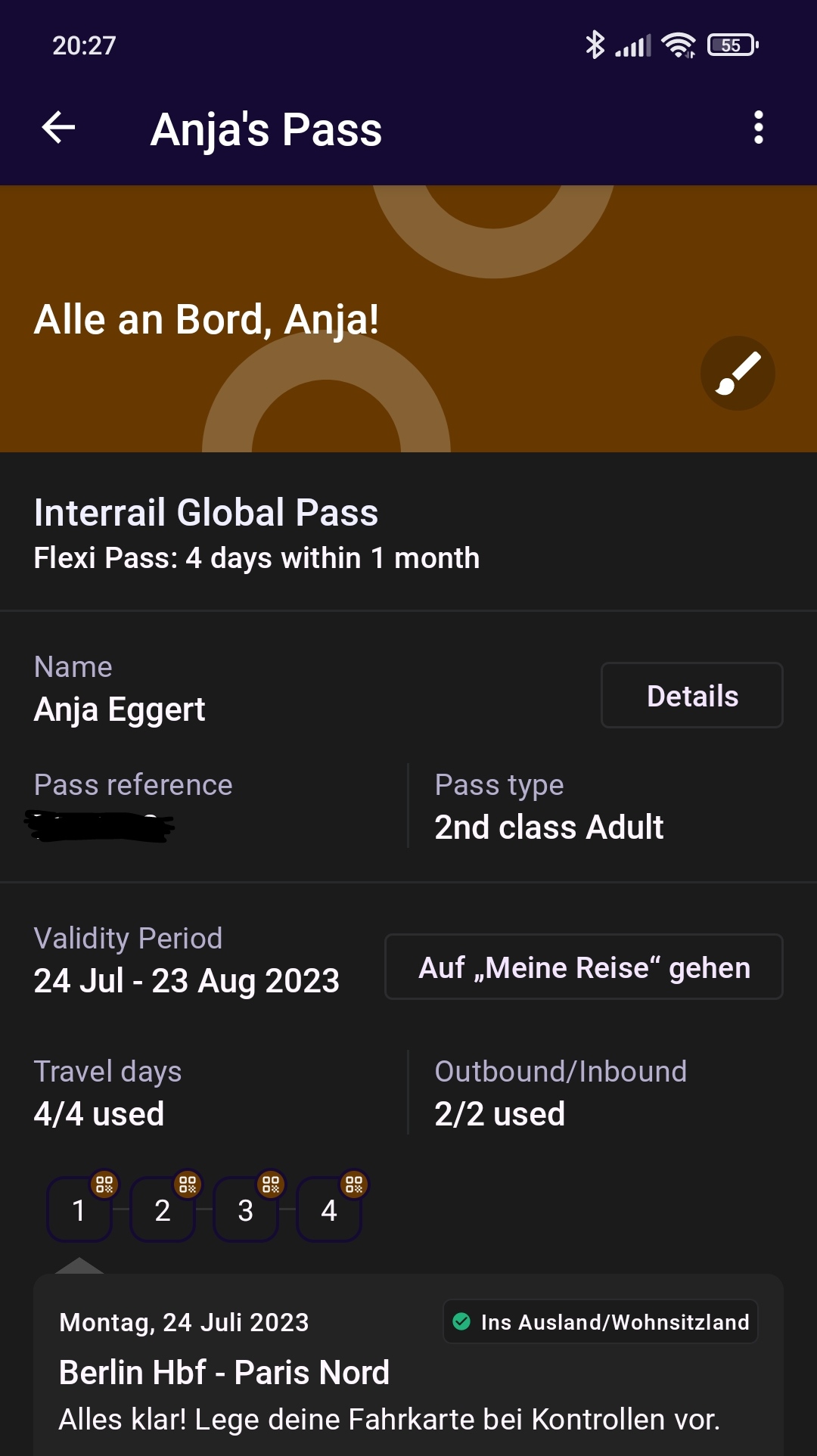
Task: Open the Berlin Hbf - Paris Nord ticket
Action: pos(225,1372)
